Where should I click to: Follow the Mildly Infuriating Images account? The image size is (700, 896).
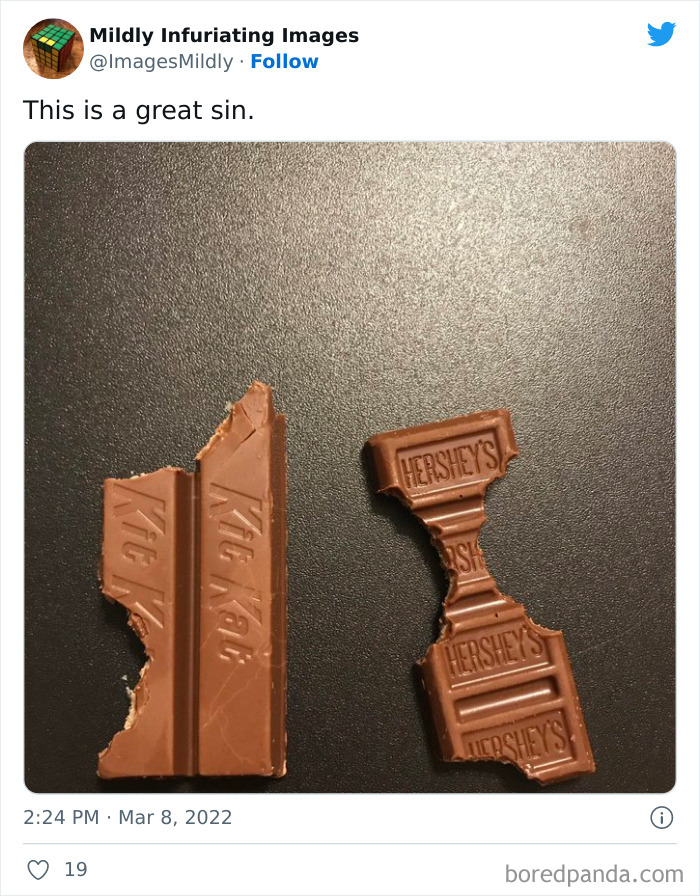pyautogui.click(x=284, y=61)
